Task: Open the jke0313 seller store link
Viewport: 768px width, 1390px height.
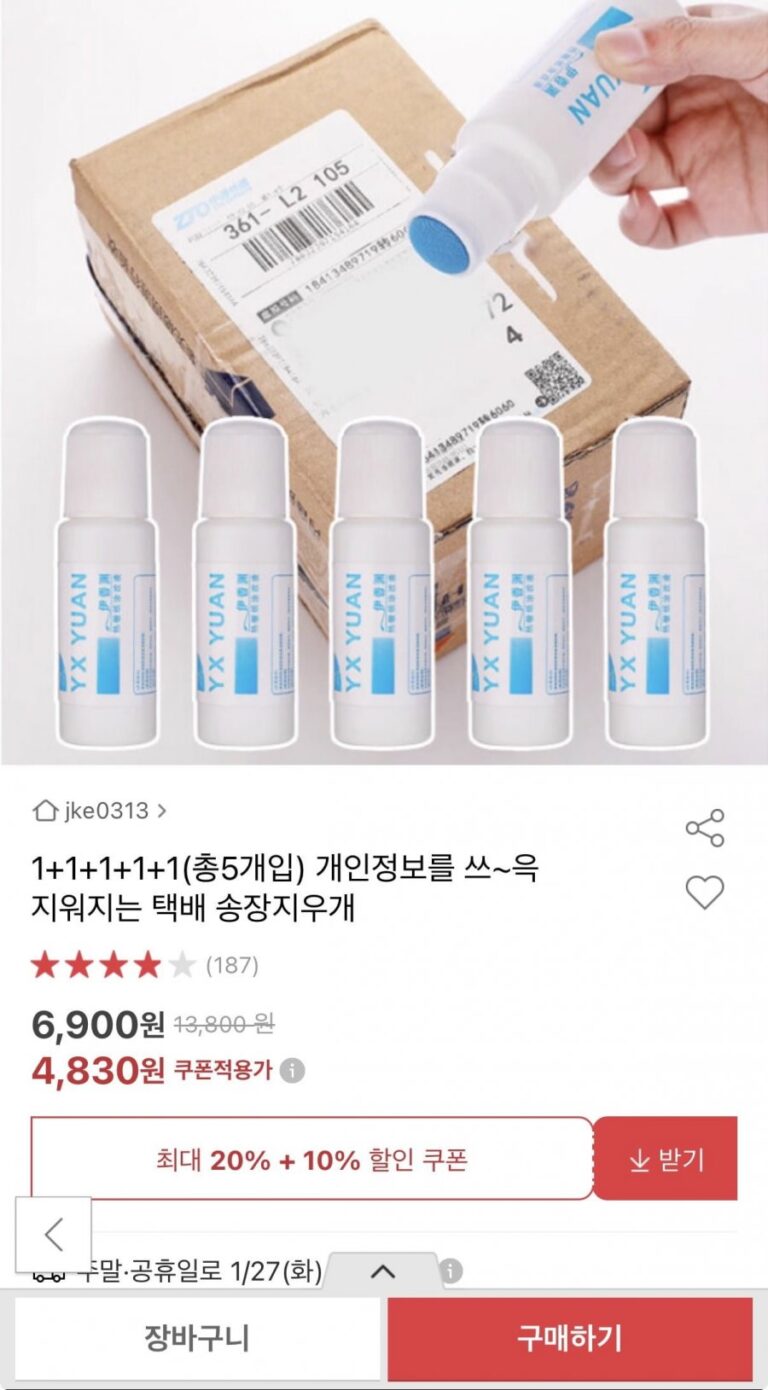Action: click(x=100, y=810)
